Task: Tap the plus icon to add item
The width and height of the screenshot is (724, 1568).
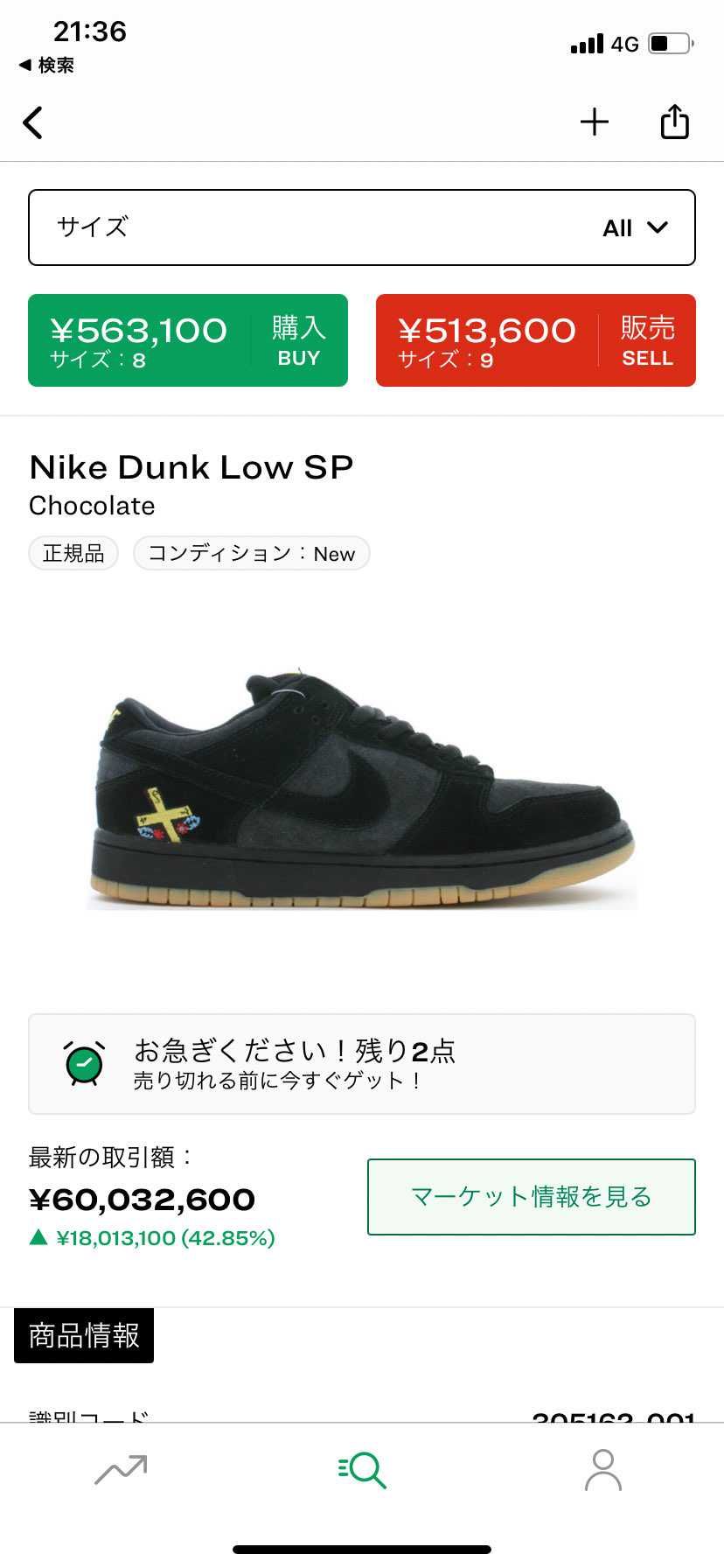Action: [595, 122]
